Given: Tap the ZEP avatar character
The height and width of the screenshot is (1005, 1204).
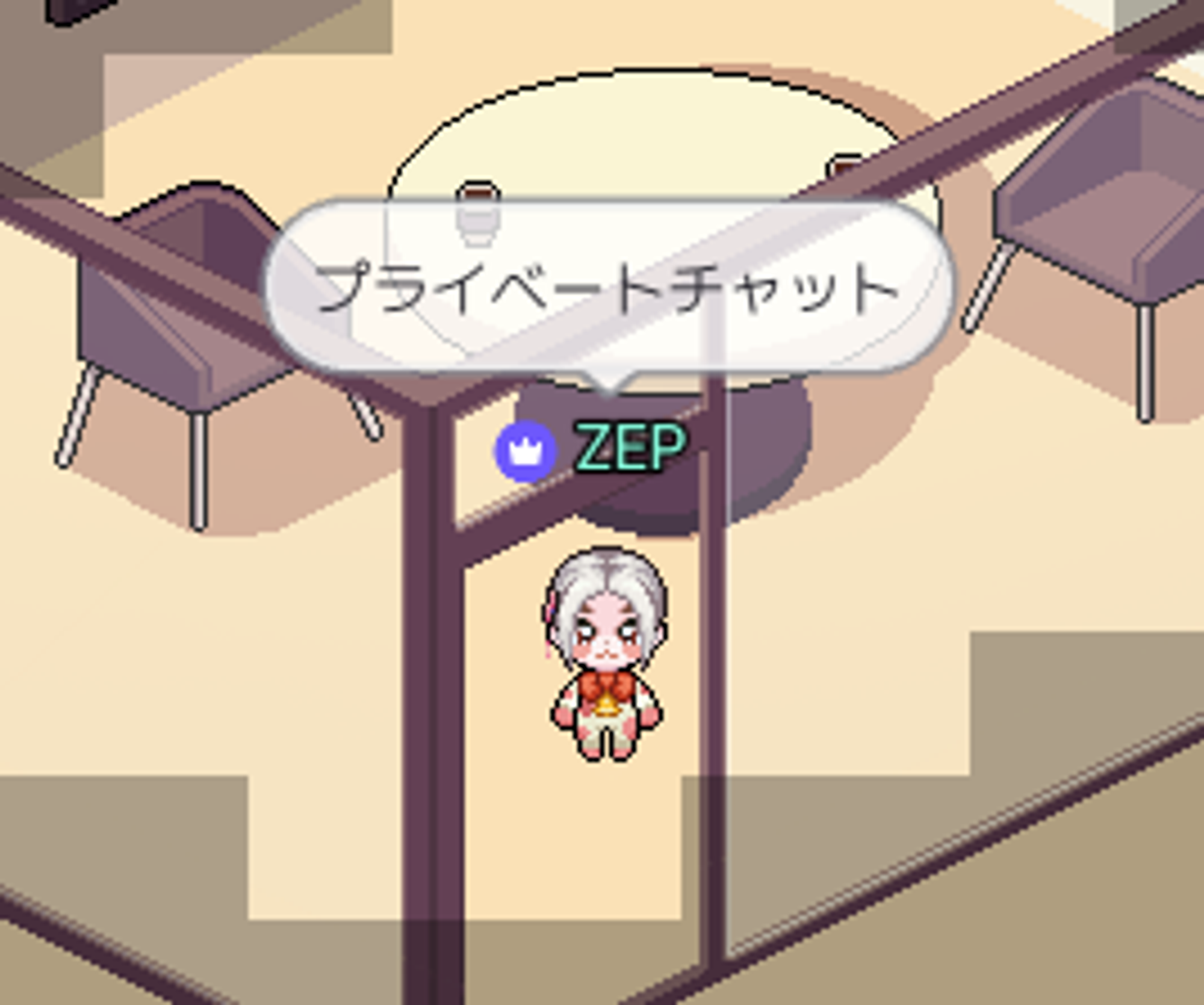Looking at the screenshot, I should [x=606, y=655].
